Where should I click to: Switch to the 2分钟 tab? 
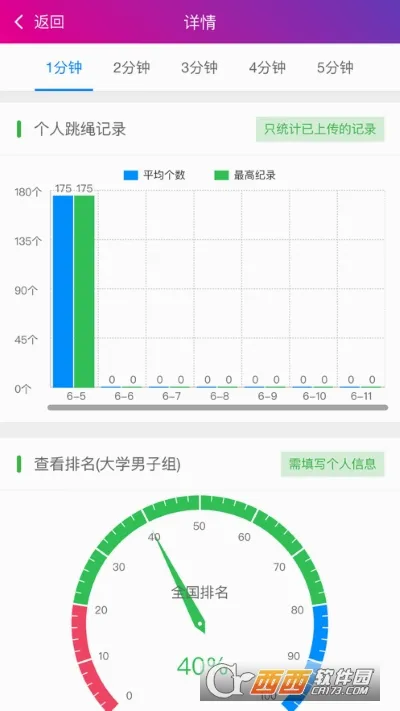click(x=132, y=68)
